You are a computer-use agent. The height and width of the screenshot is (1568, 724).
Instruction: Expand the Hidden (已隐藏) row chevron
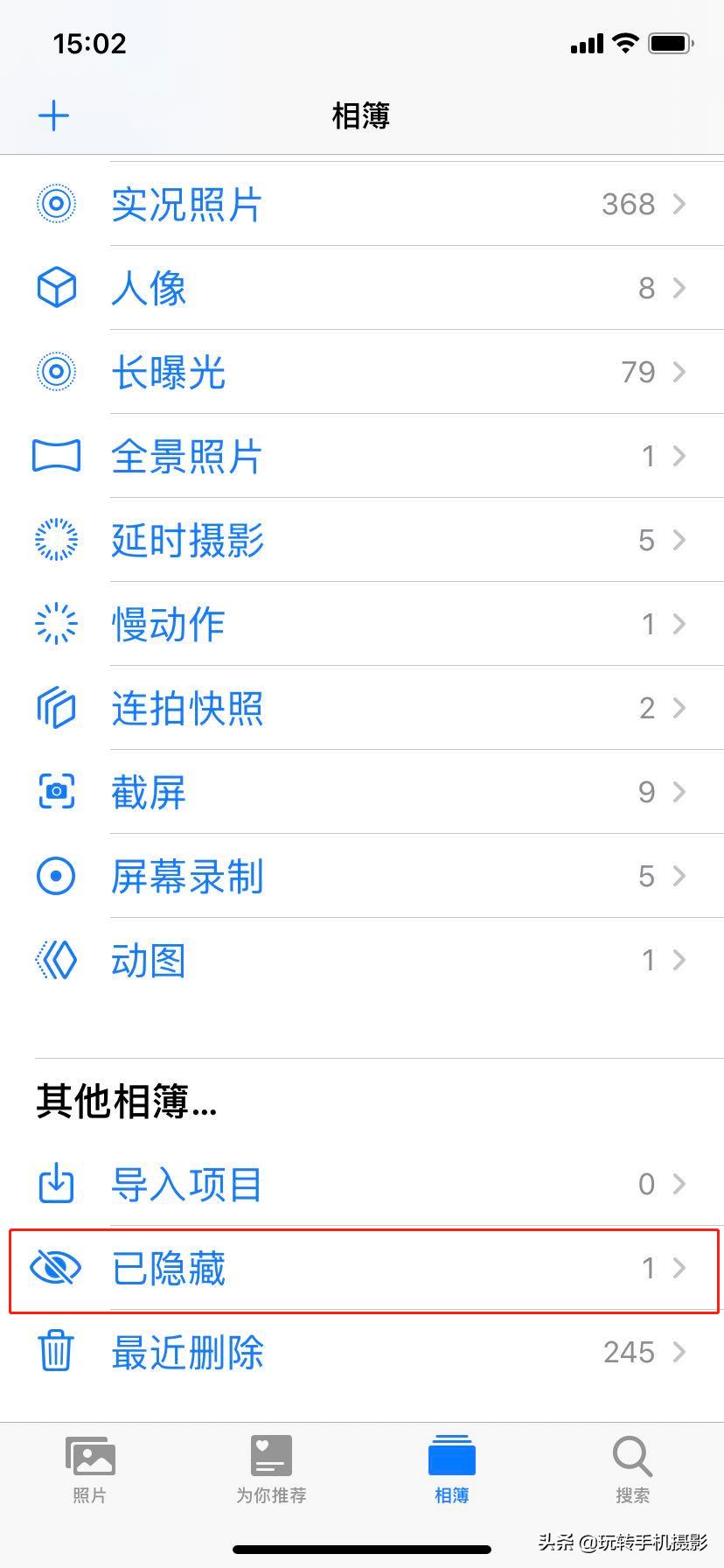680,1268
